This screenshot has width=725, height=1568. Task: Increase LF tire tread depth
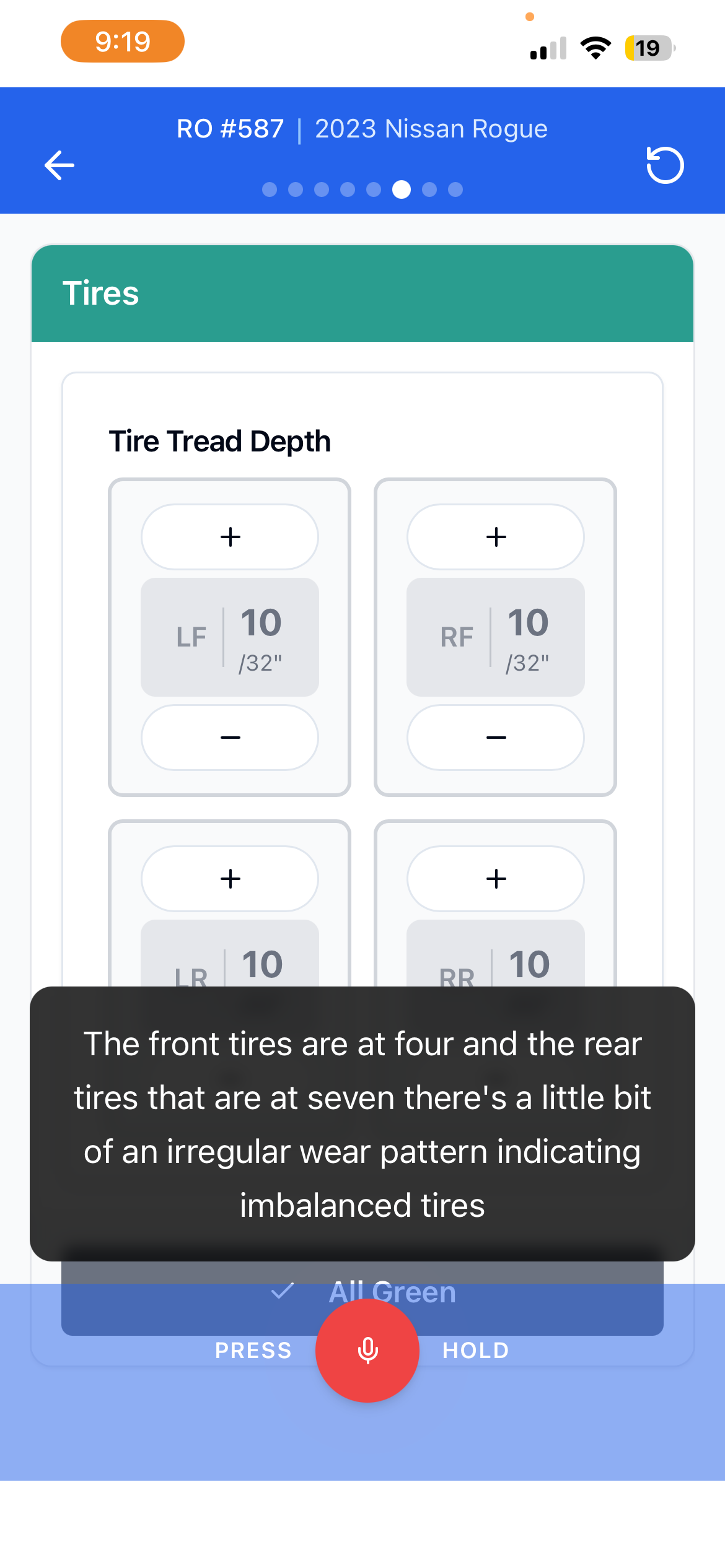230,537
